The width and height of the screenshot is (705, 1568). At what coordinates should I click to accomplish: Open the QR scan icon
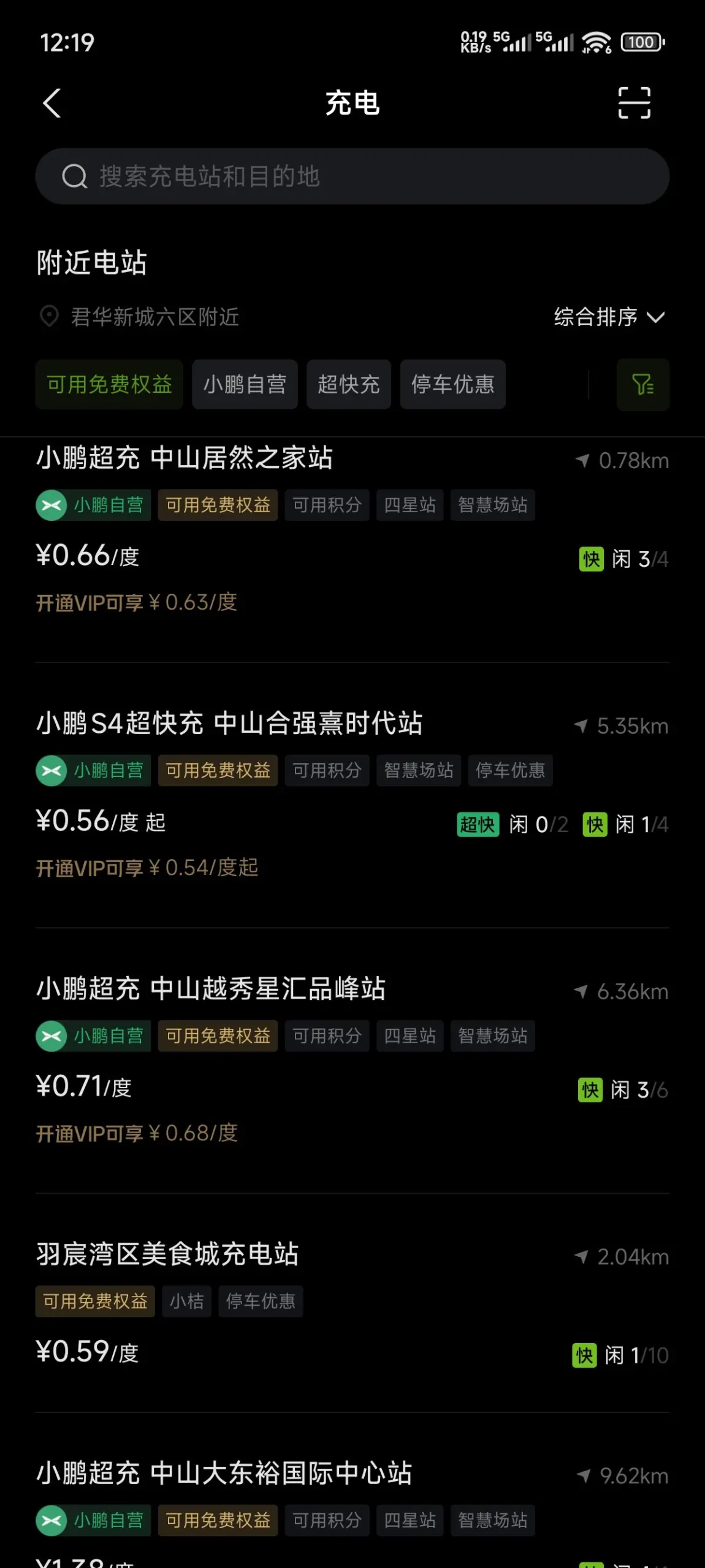pos(634,102)
